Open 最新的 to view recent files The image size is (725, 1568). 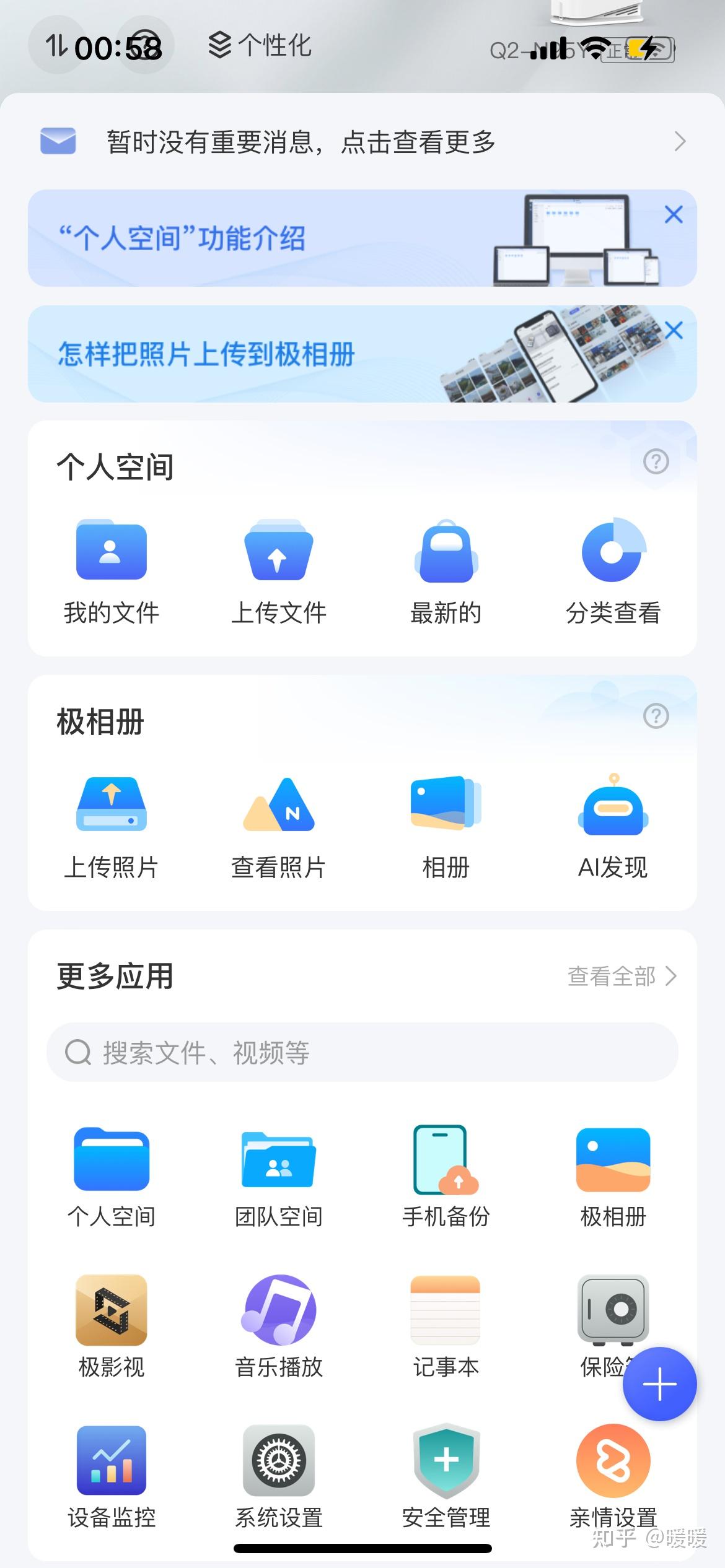(x=445, y=570)
